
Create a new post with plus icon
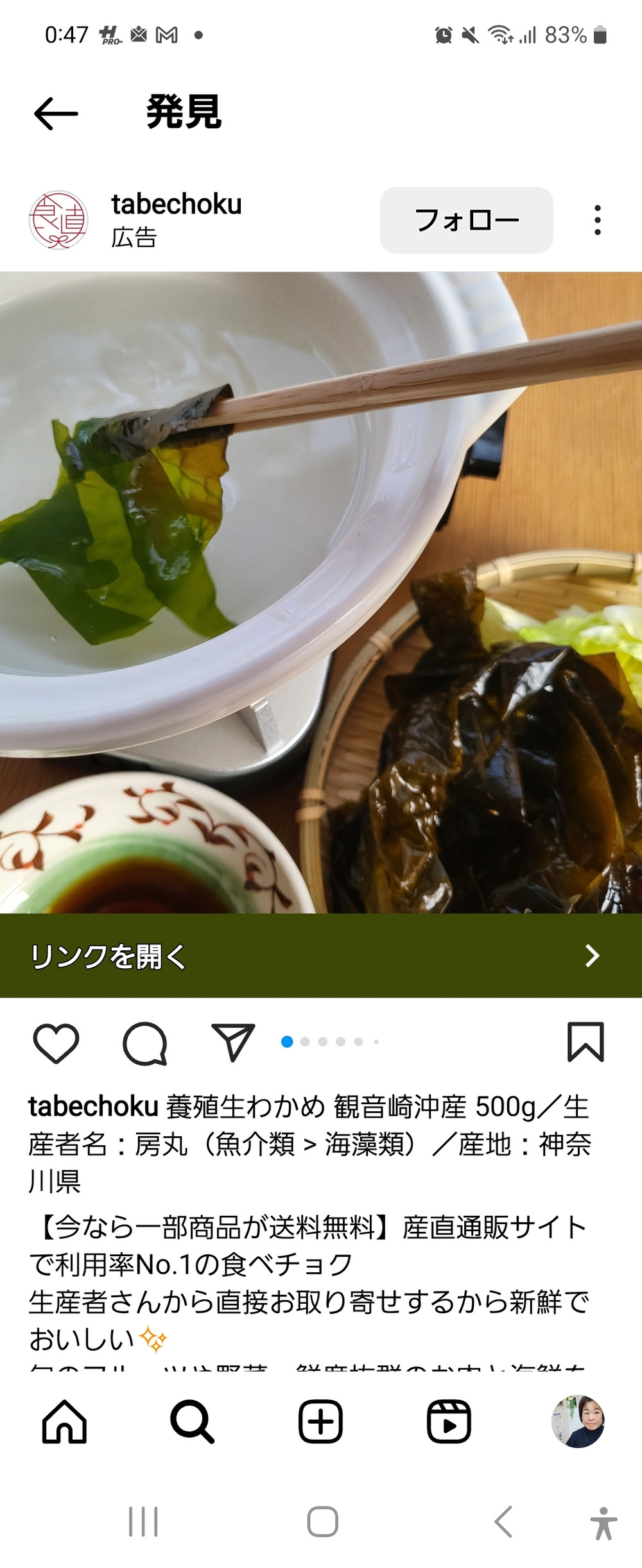320,1422
